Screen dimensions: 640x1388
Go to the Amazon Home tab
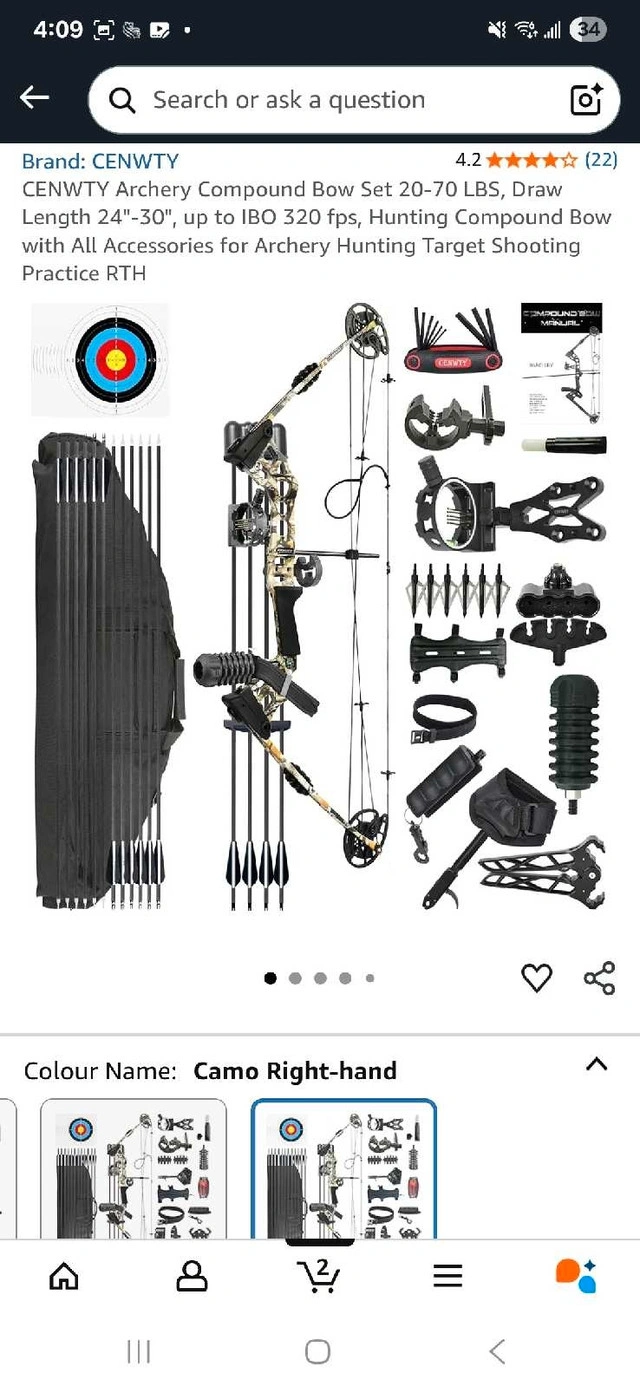[x=64, y=1275]
